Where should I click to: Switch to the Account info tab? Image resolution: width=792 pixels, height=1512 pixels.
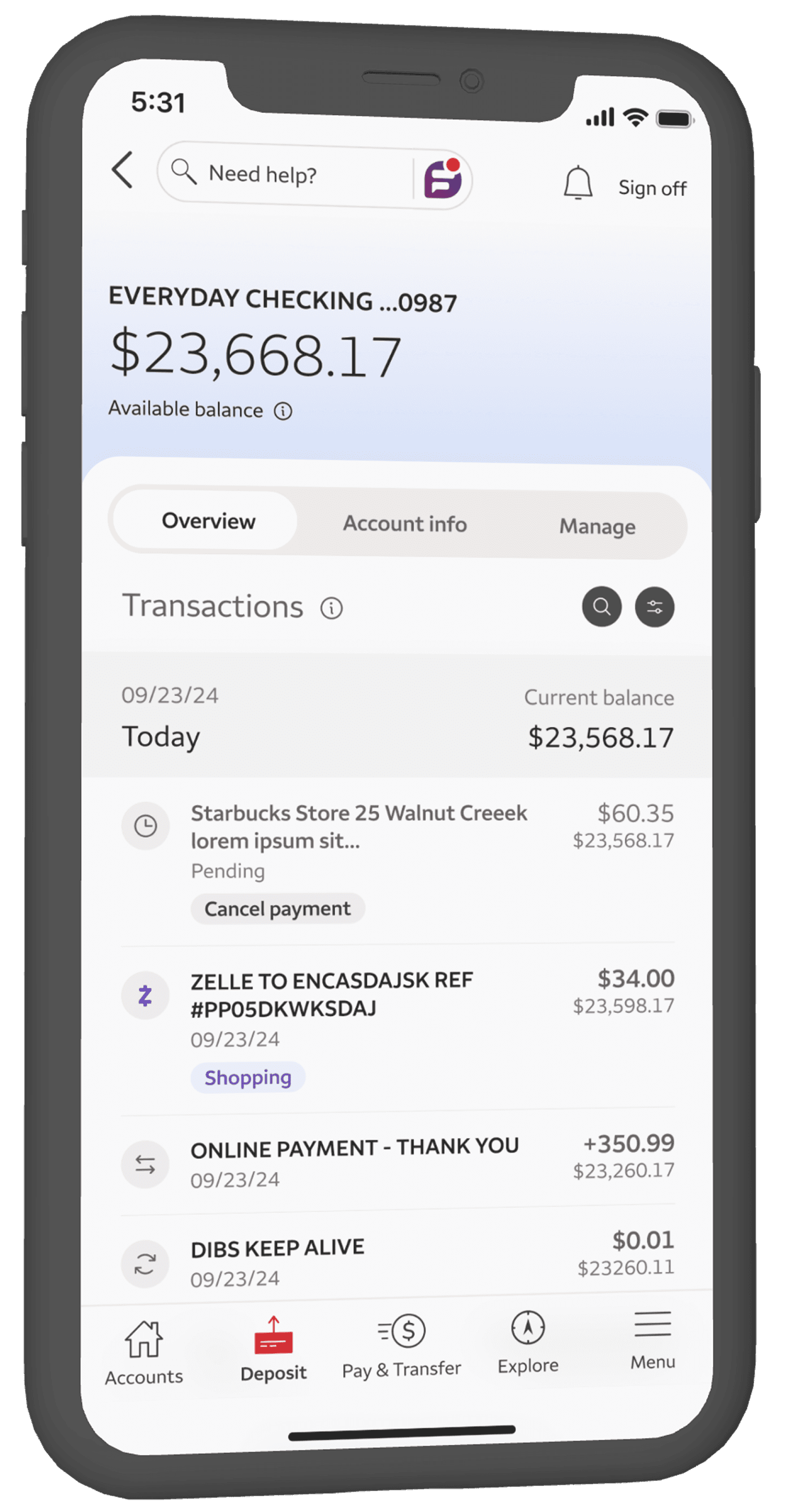click(x=405, y=524)
